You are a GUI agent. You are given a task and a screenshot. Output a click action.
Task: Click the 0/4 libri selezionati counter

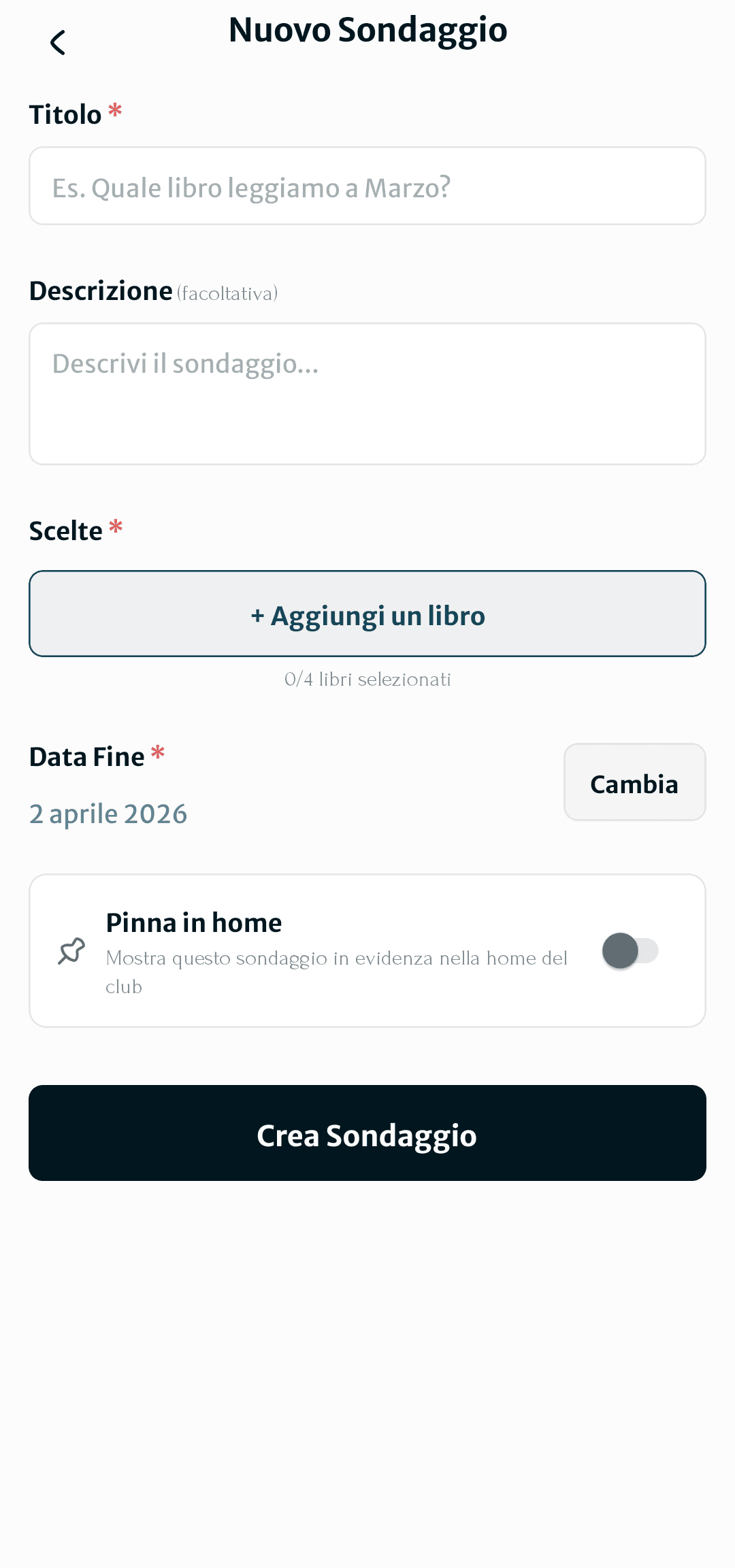click(x=367, y=679)
